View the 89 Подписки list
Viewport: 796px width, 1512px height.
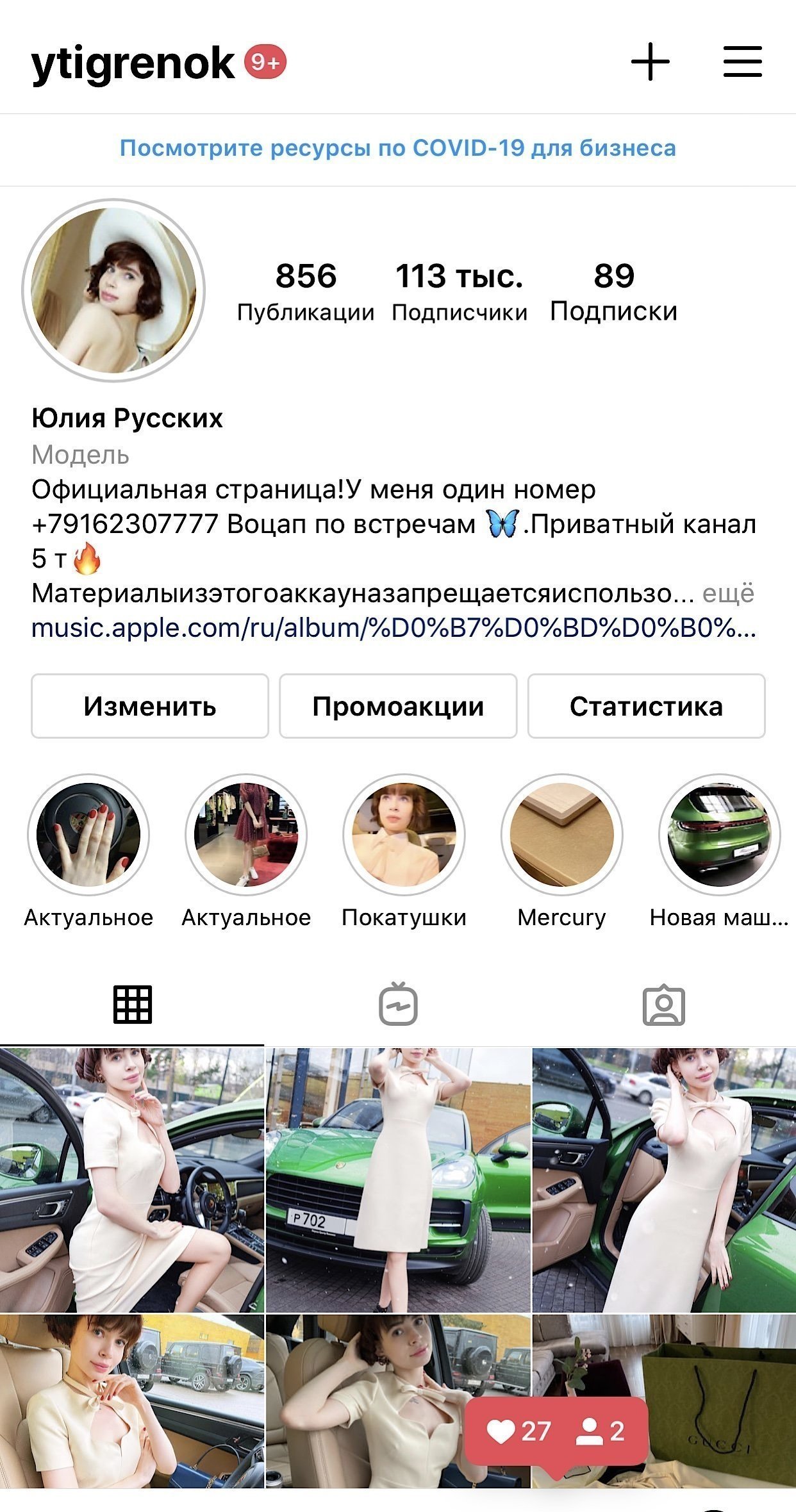(x=613, y=292)
